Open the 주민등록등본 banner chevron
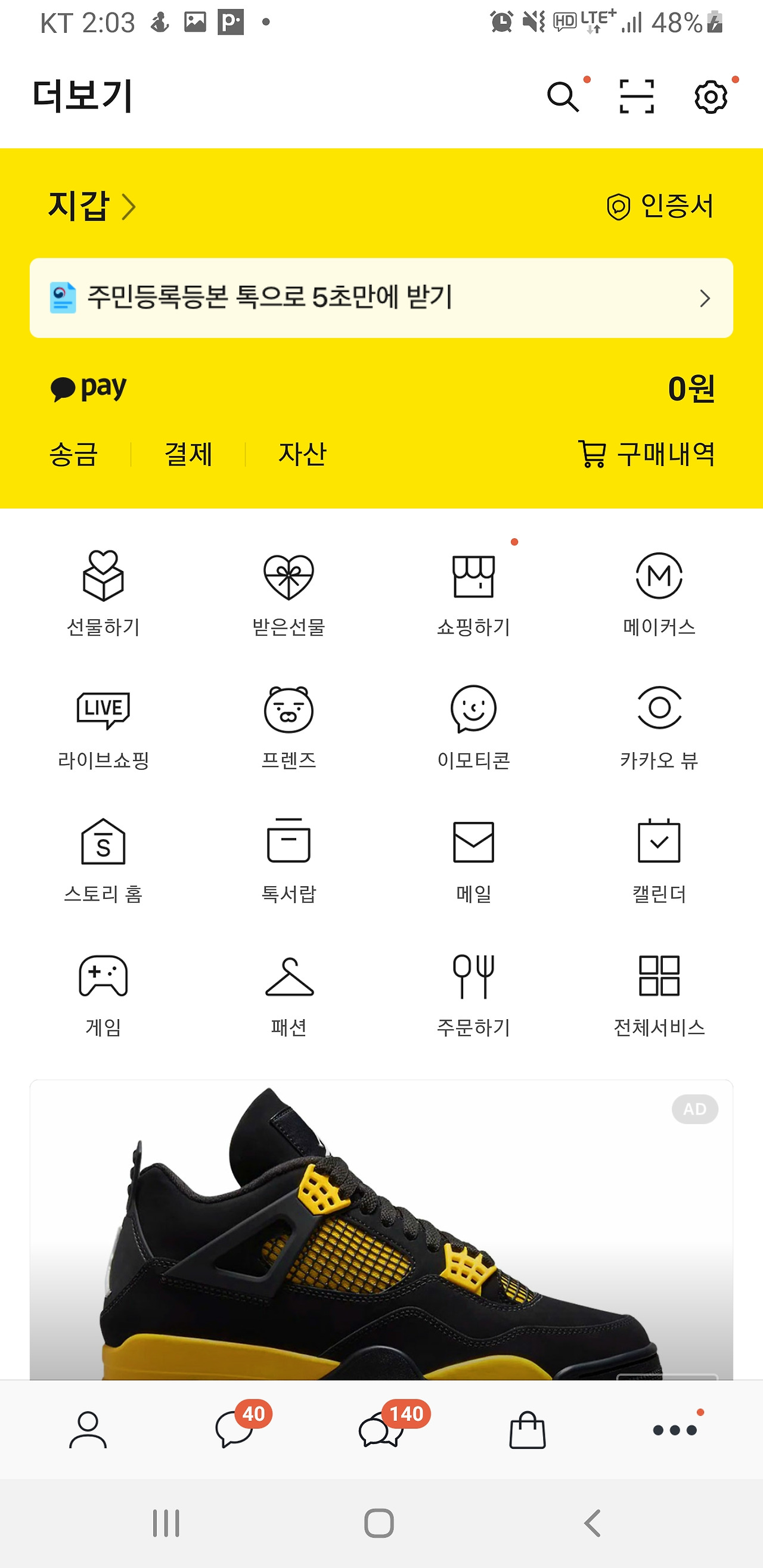Viewport: 763px width, 1568px height. (x=705, y=298)
